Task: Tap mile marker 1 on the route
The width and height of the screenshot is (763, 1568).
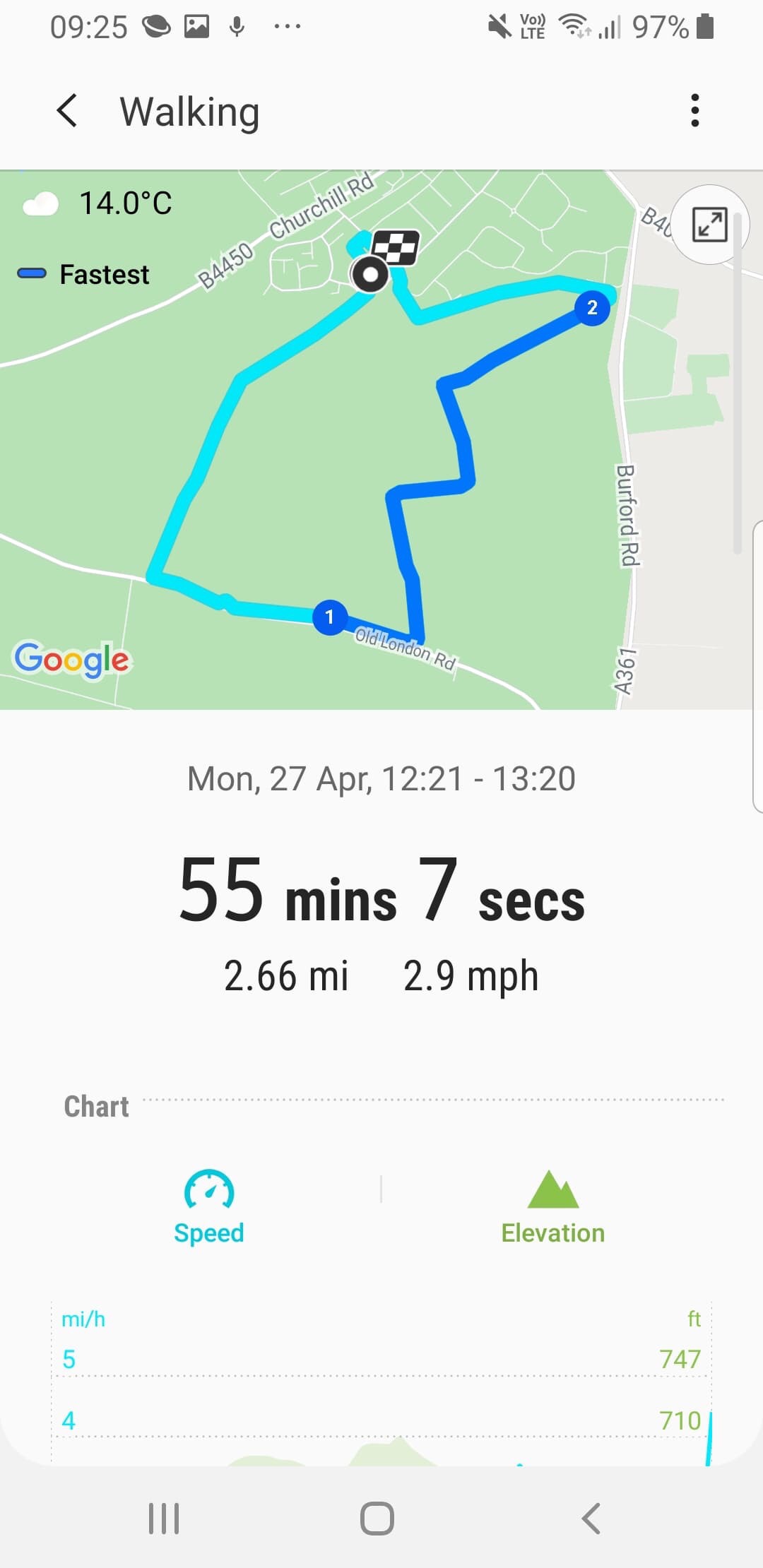Action: click(329, 617)
